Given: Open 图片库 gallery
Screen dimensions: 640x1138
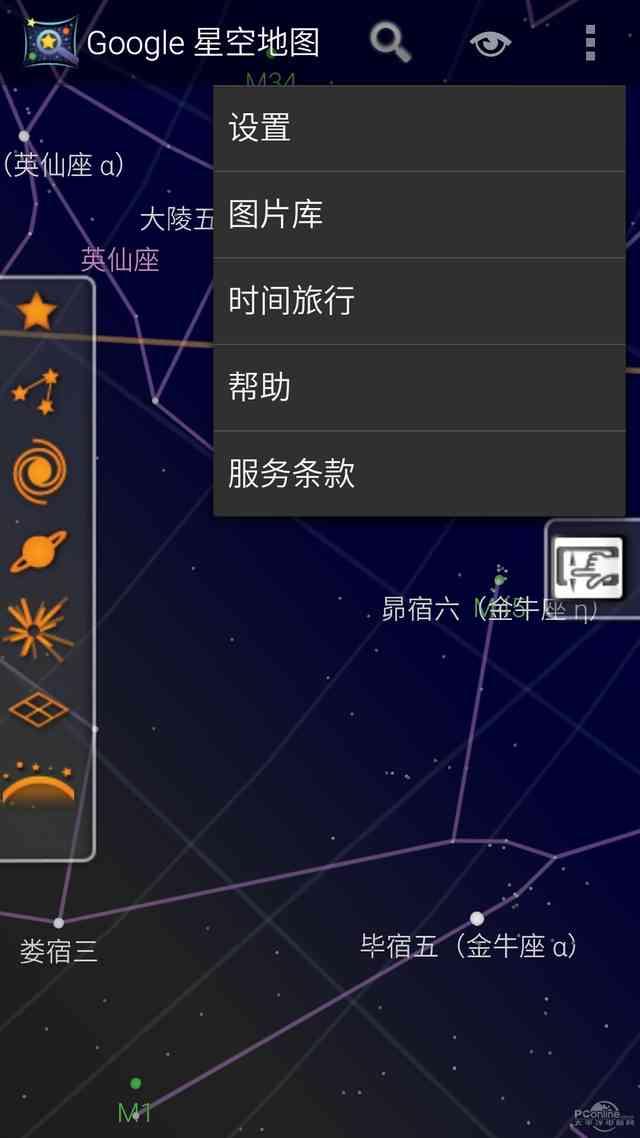Looking at the screenshot, I should [419, 215].
